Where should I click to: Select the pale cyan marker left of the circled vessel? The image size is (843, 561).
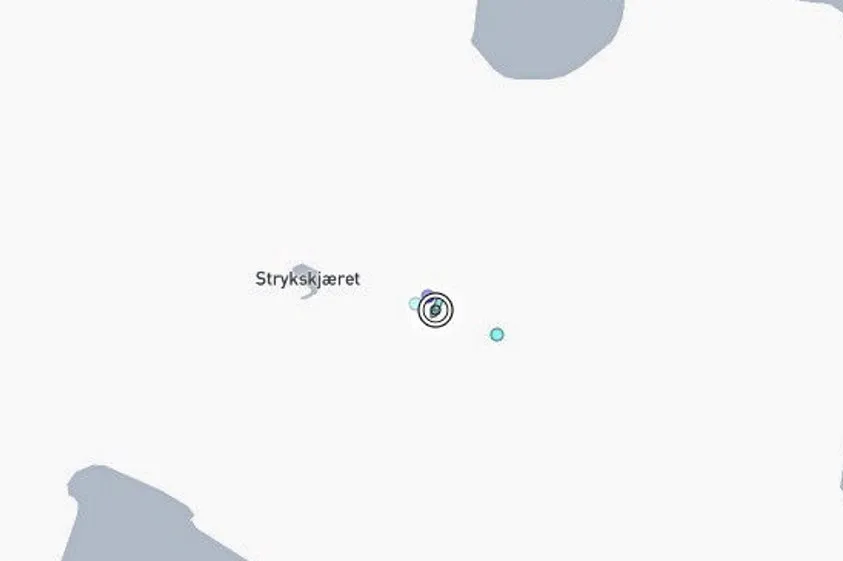coord(414,303)
